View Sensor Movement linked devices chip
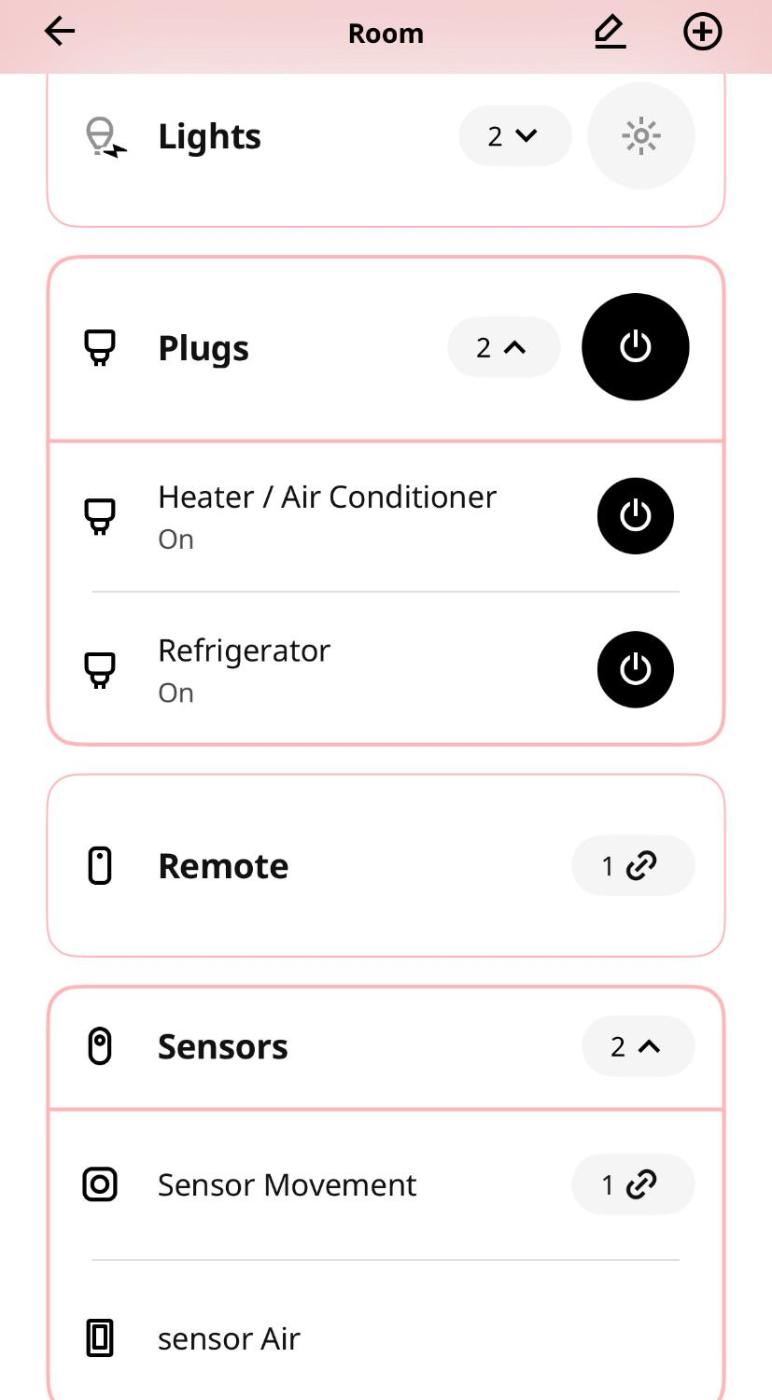 tap(632, 1185)
